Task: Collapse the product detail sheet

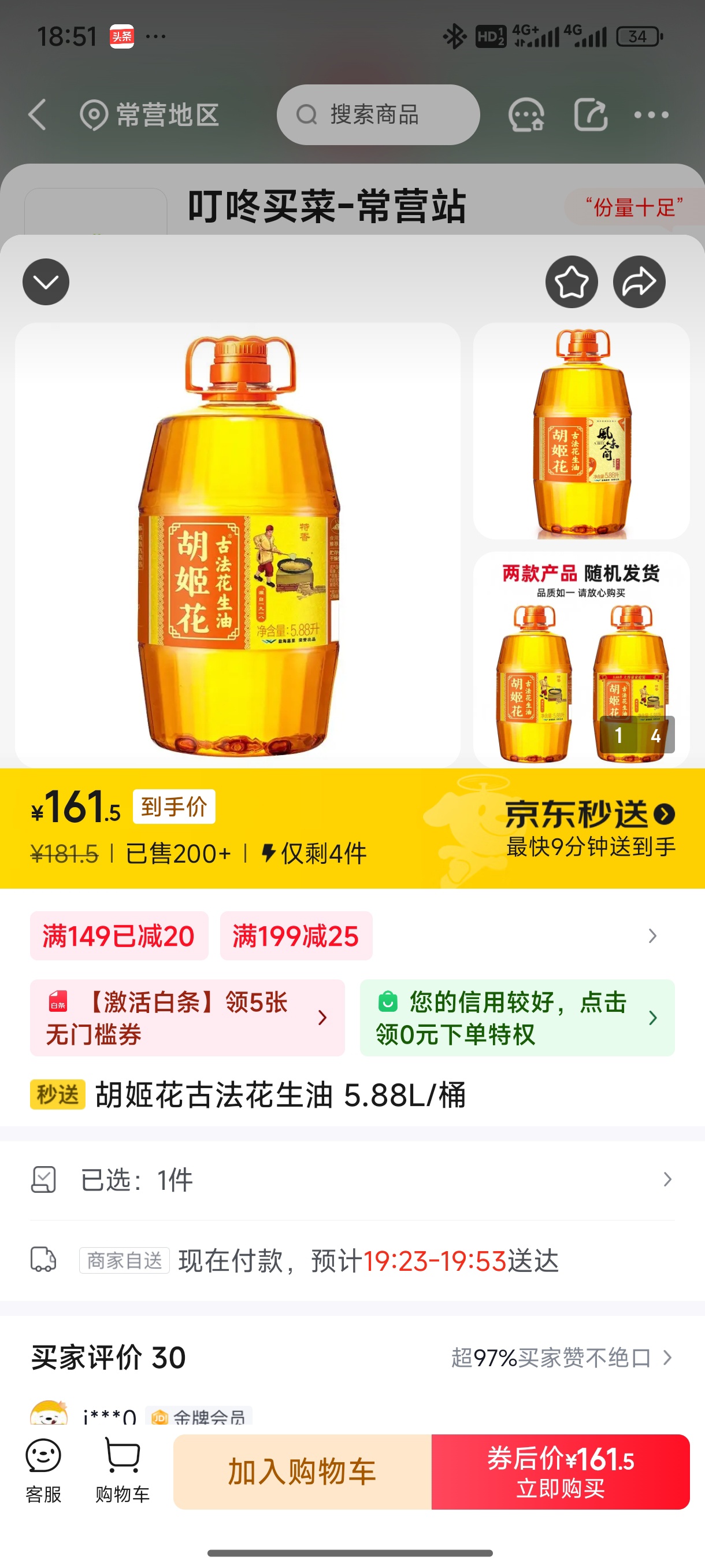Action: pos(46,282)
